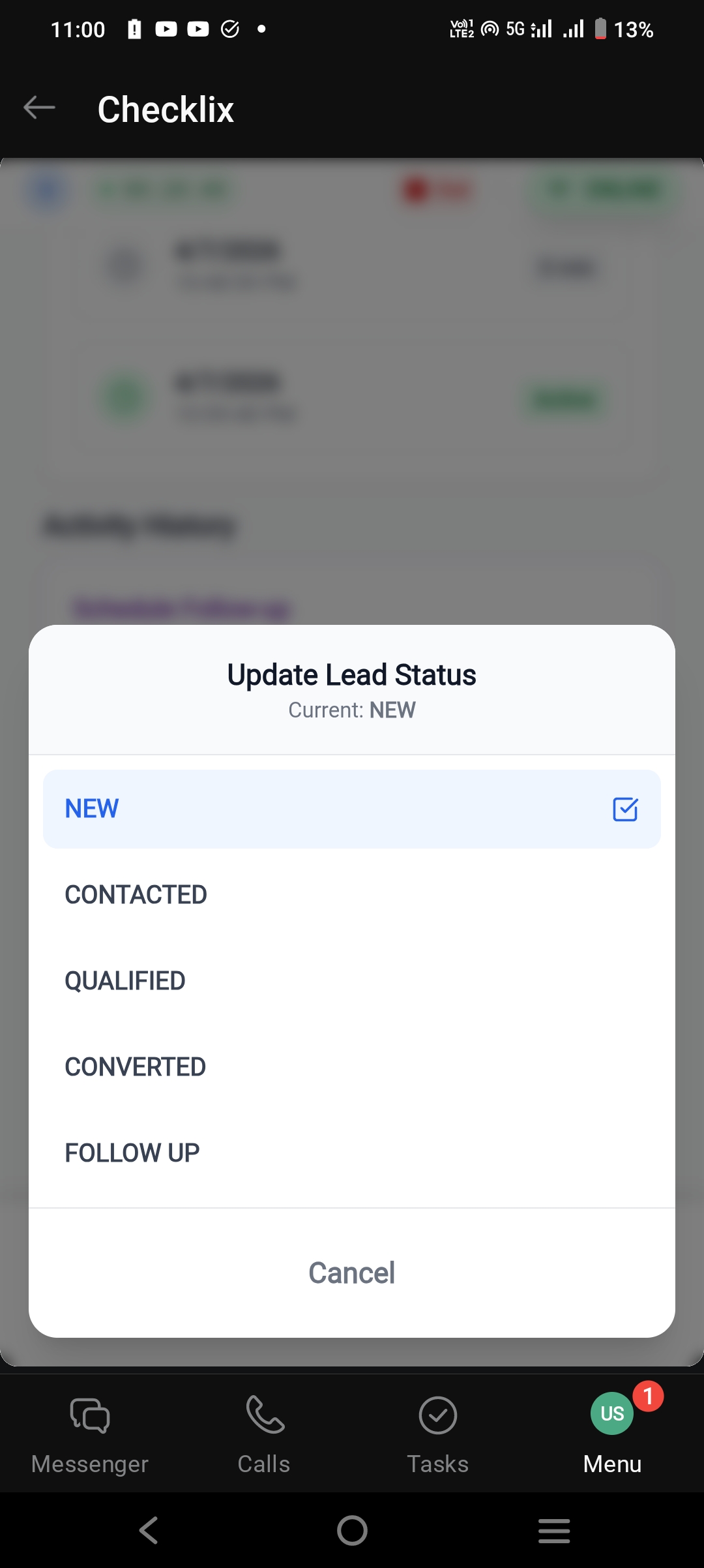Choose QUALIFIED as lead status
Image resolution: width=704 pixels, height=1568 pixels.
[x=352, y=981]
